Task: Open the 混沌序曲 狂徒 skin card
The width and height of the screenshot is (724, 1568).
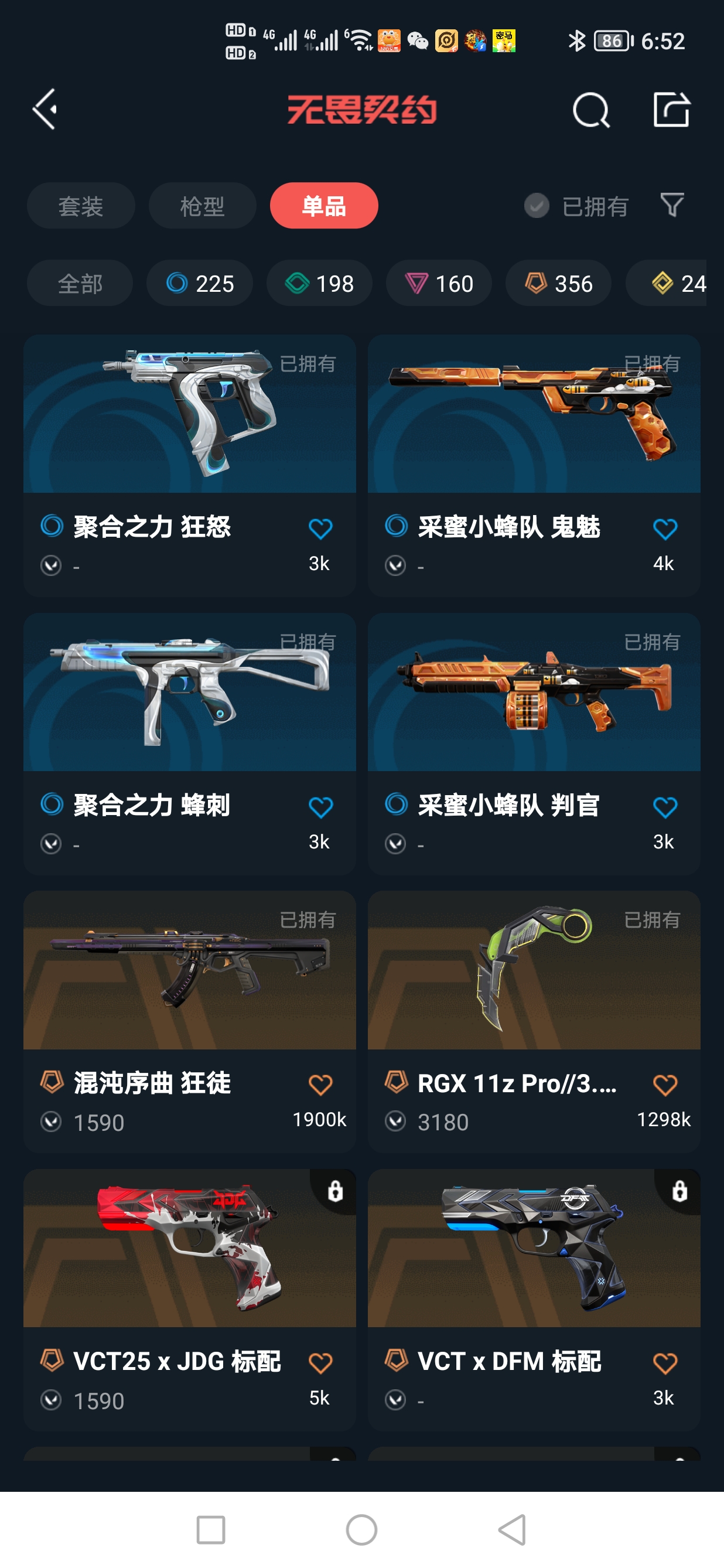Action: pos(189,980)
